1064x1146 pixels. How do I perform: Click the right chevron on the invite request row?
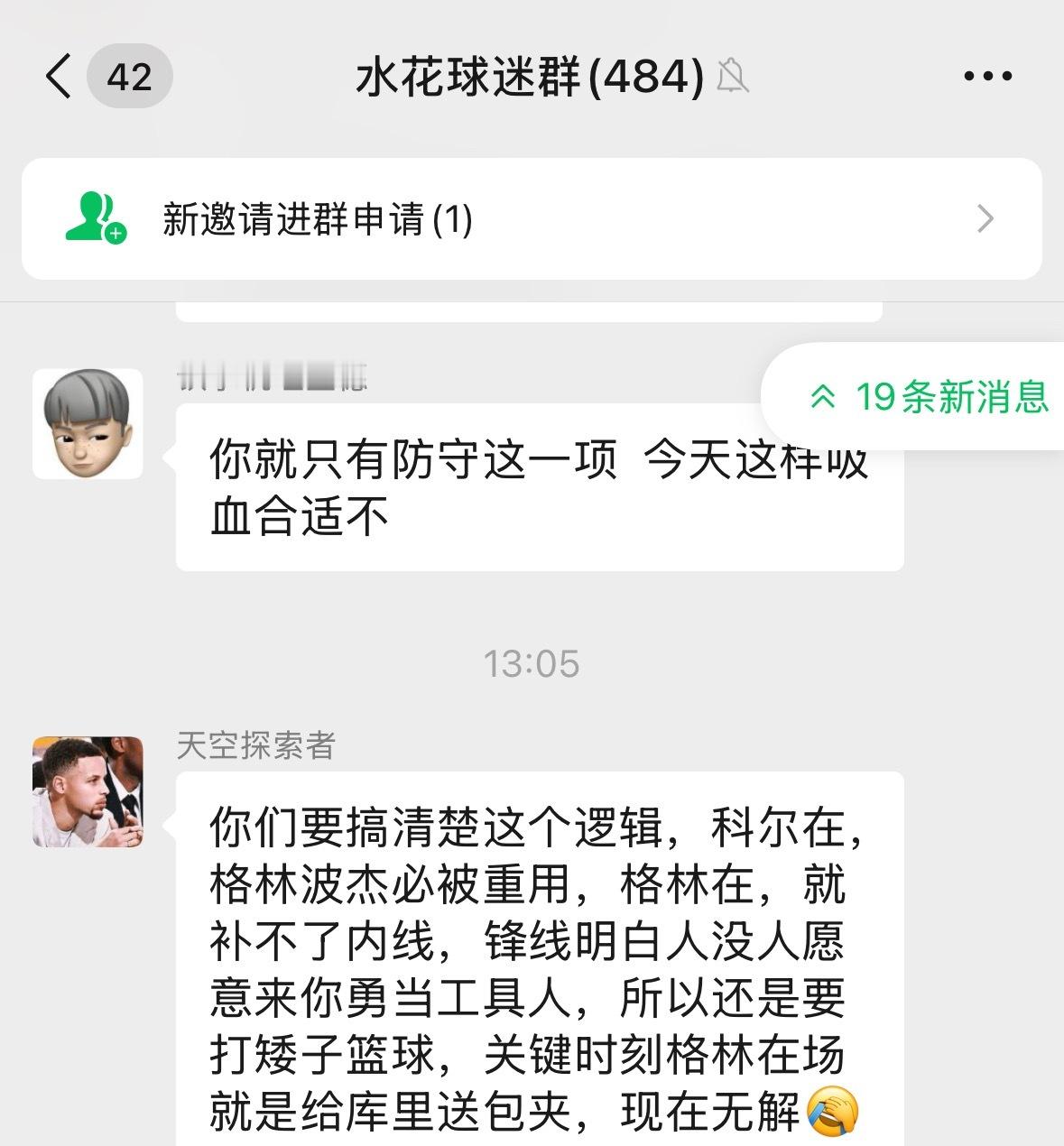pyautogui.click(x=986, y=218)
